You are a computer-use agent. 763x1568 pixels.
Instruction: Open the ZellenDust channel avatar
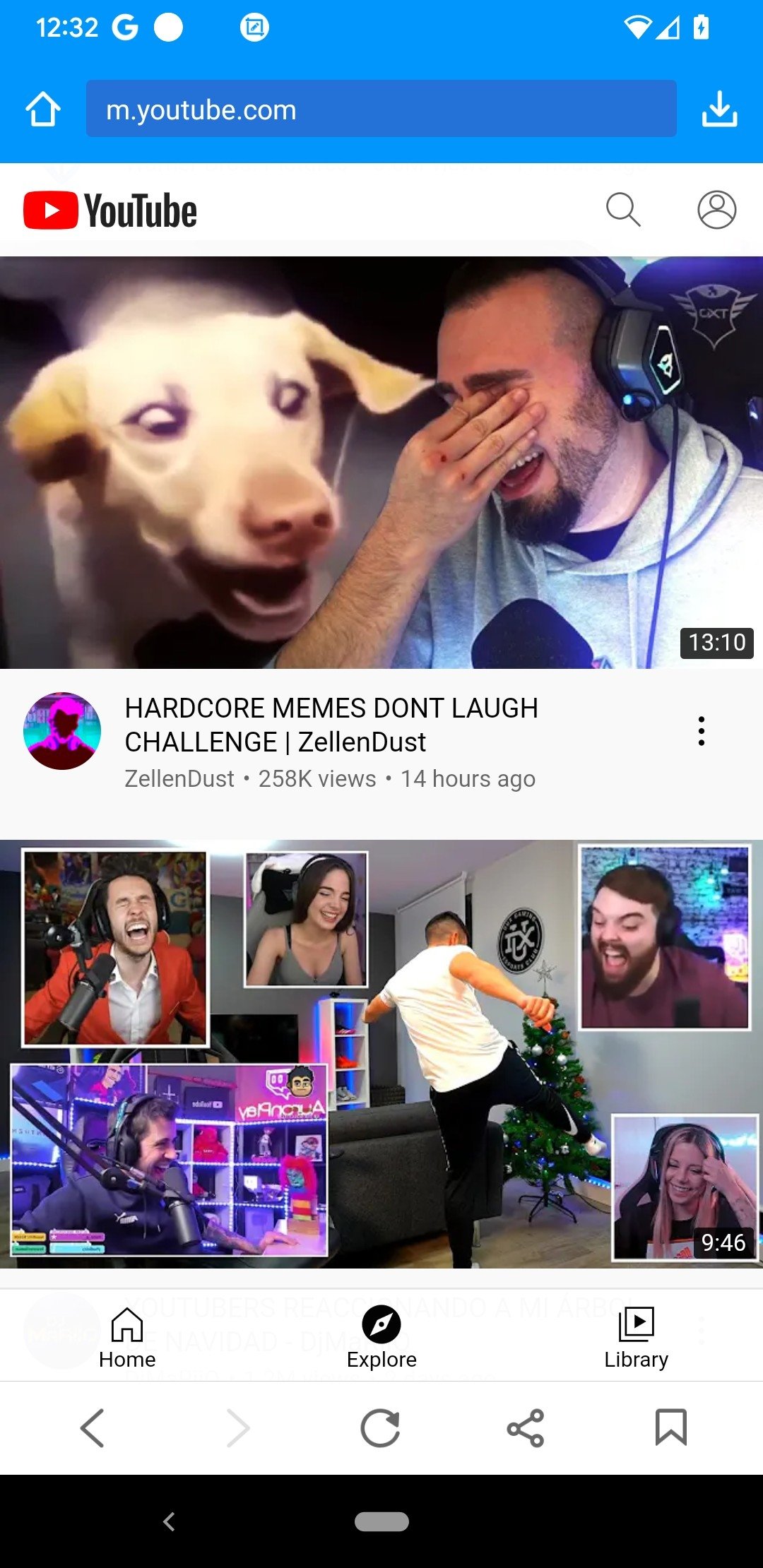62,731
